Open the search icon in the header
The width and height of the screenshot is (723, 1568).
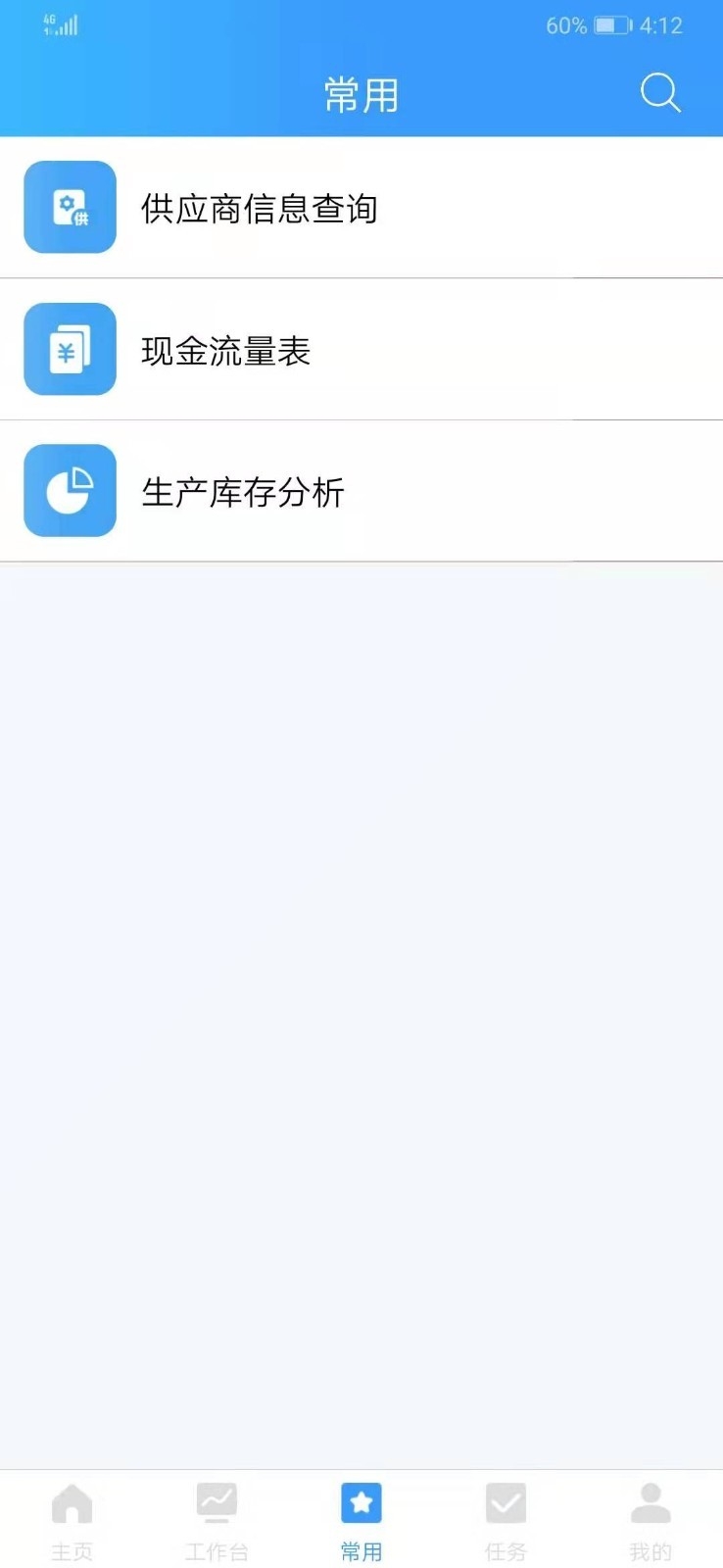659,94
